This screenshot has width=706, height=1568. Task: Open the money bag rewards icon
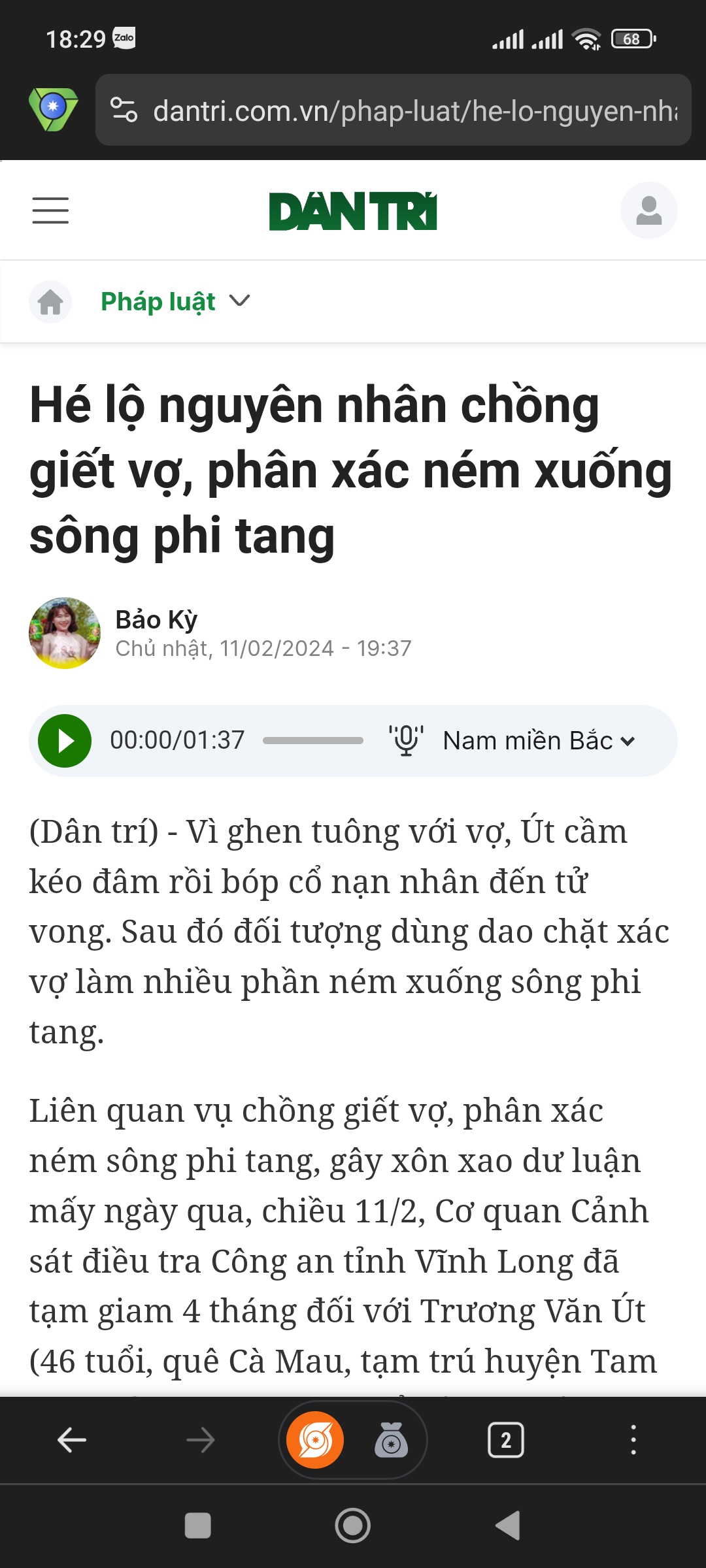391,1440
